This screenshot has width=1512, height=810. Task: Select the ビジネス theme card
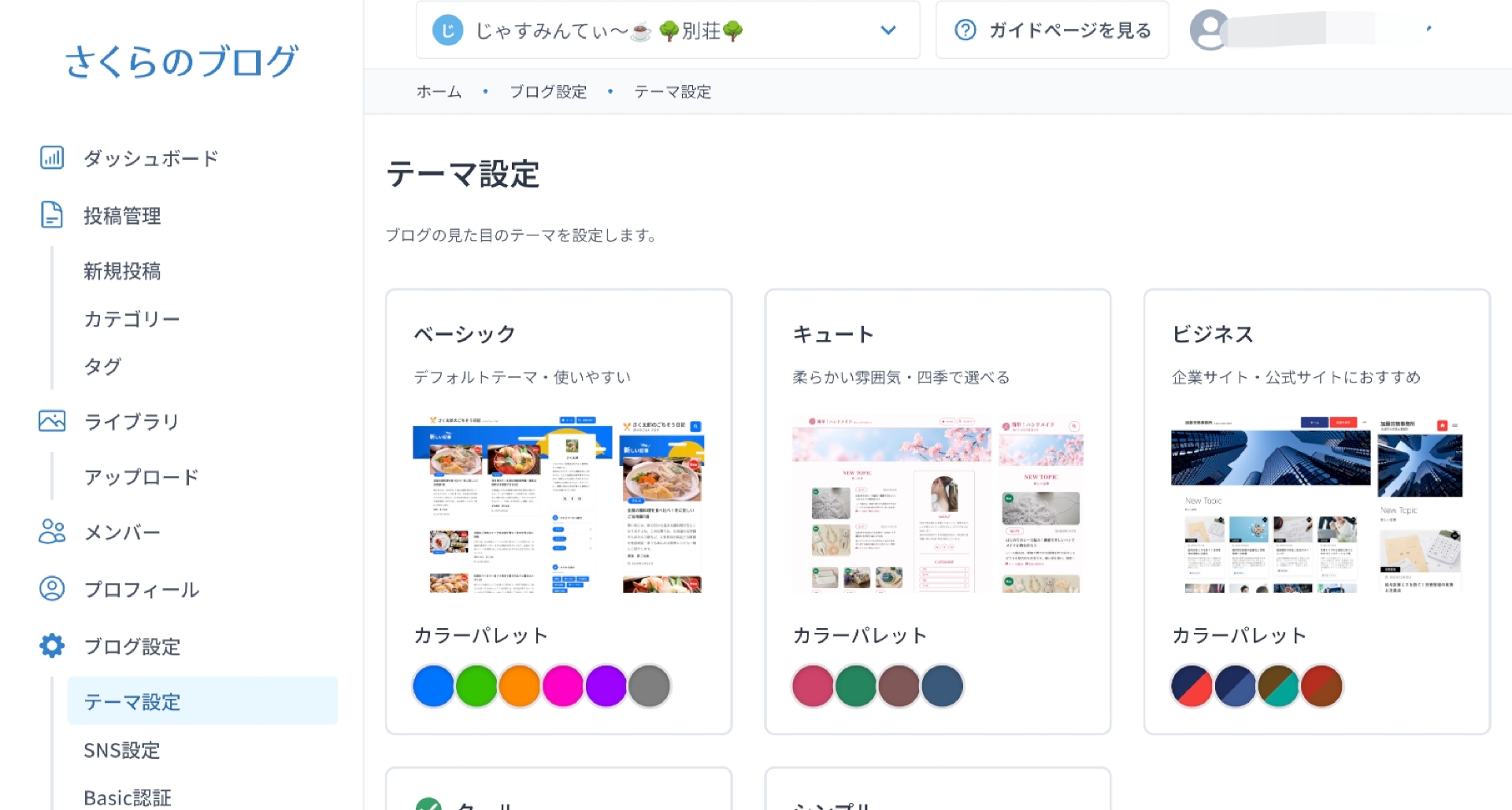[1316, 504]
